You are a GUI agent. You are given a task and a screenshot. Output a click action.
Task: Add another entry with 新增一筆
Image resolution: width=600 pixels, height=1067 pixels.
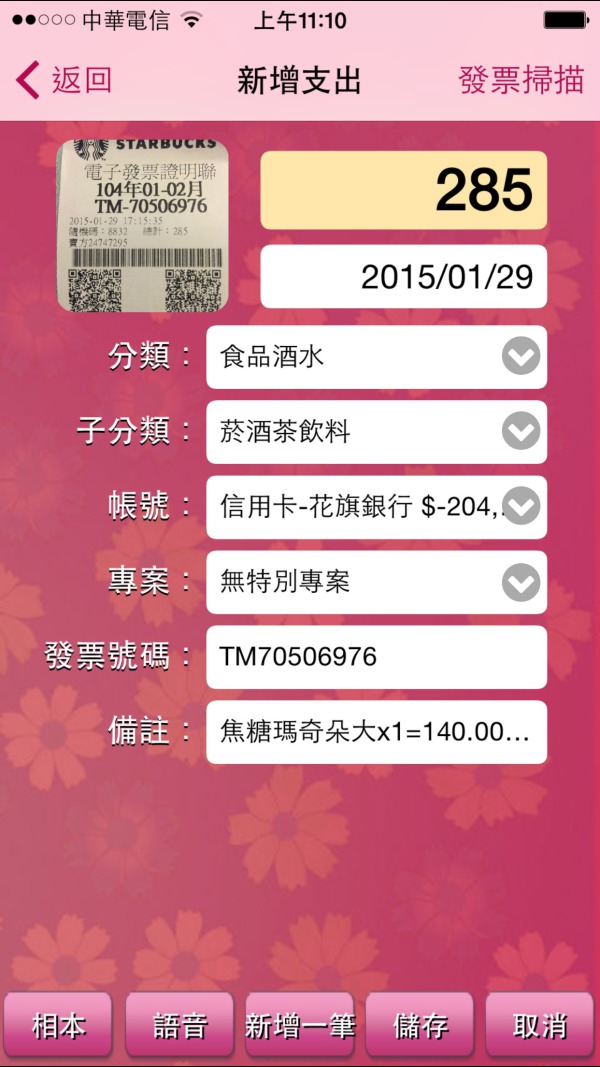[x=300, y=1025]
